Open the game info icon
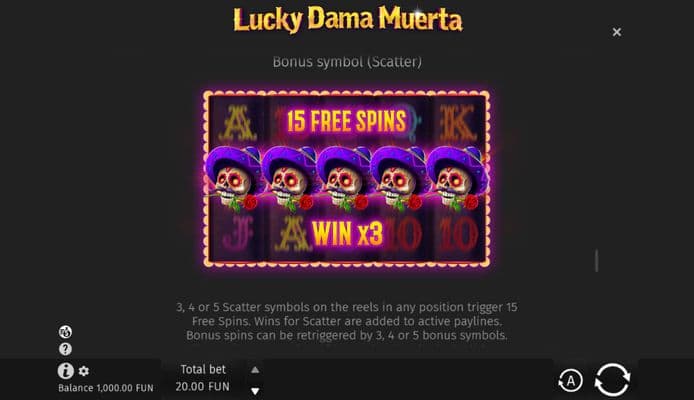This screenshot has height=400, width=694. pyautogui.click(x=66, y=370)
